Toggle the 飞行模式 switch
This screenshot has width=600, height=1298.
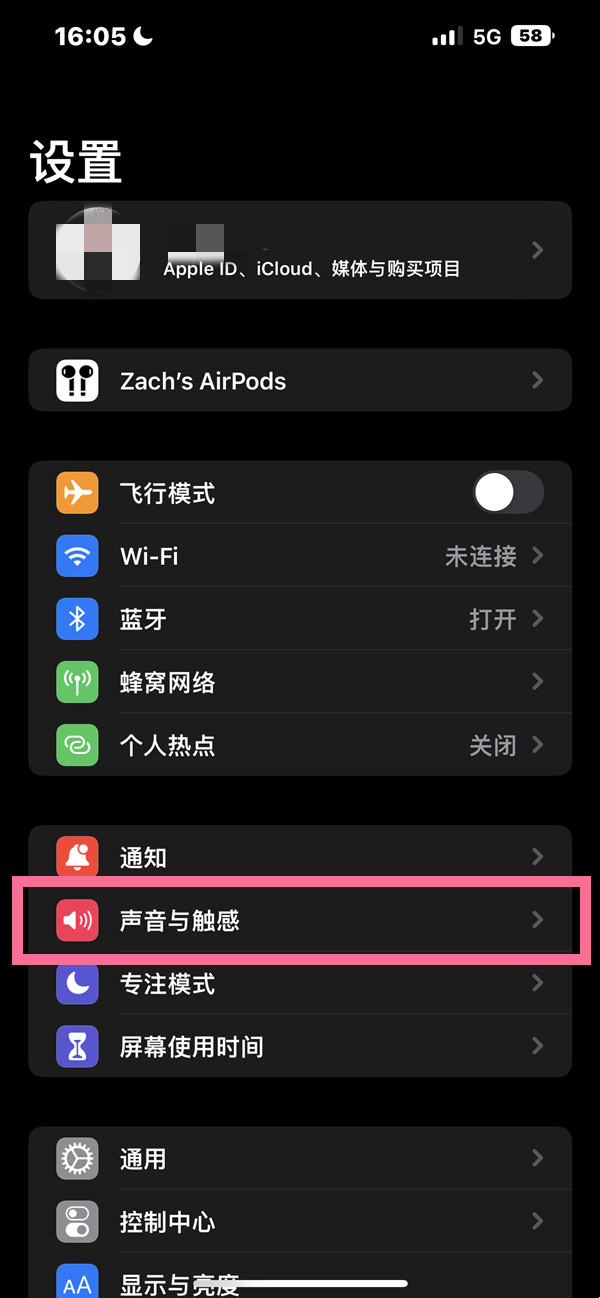coord(508,493)
